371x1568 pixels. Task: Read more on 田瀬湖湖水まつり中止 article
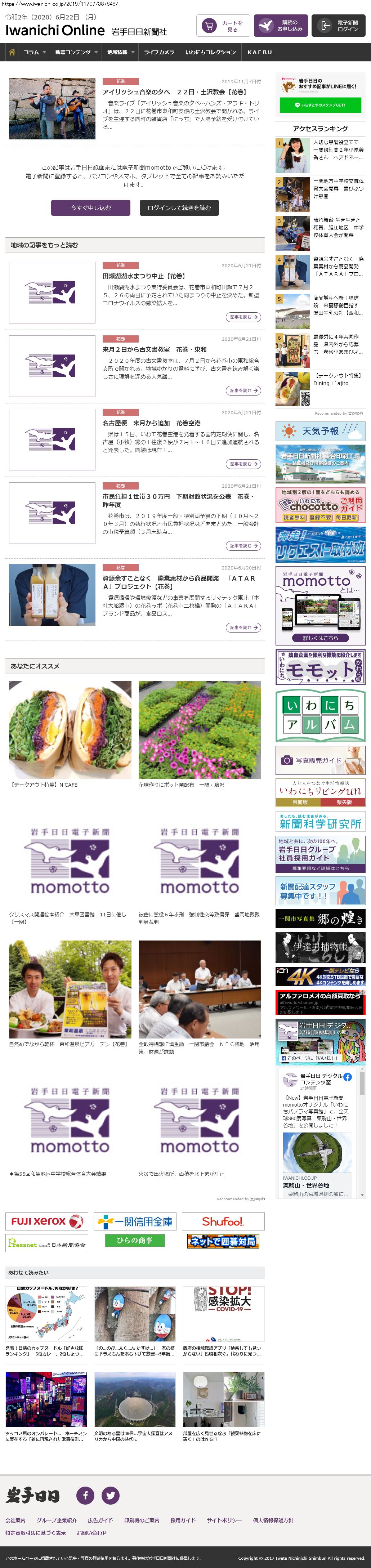(243, 317)
